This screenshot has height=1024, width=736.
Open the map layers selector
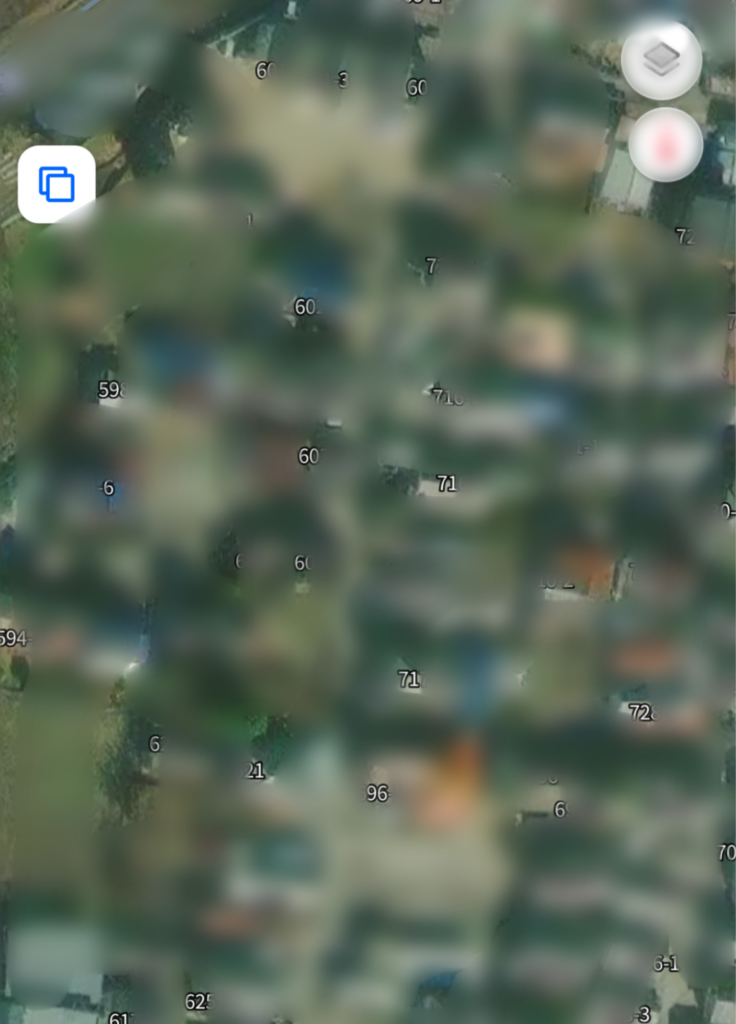[x=661, y=60]
